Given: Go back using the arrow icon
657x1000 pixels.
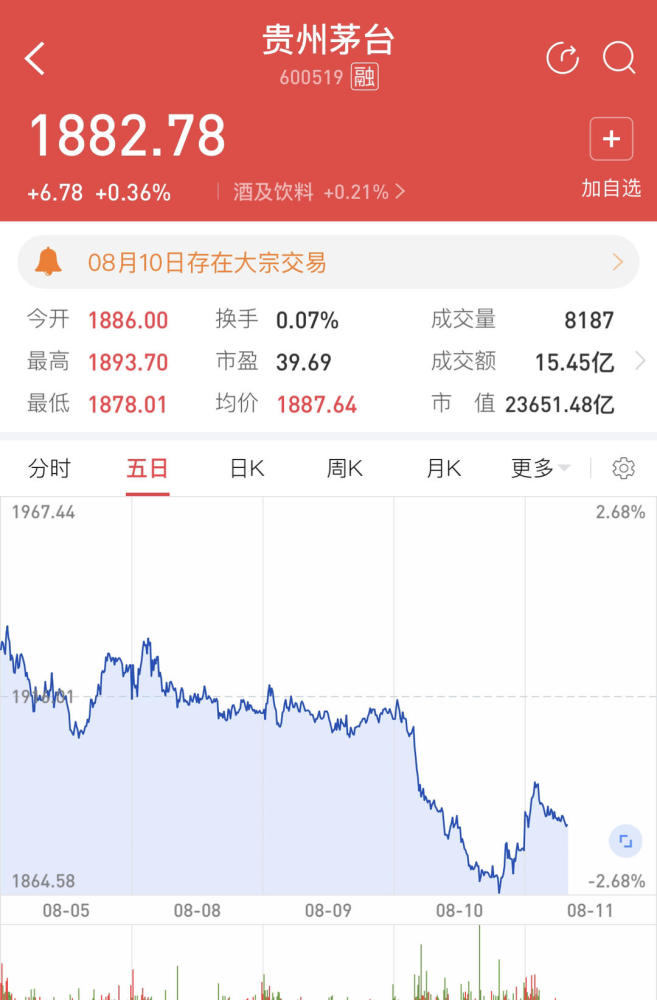Looking at the screenshot, I should coord(36,59).
